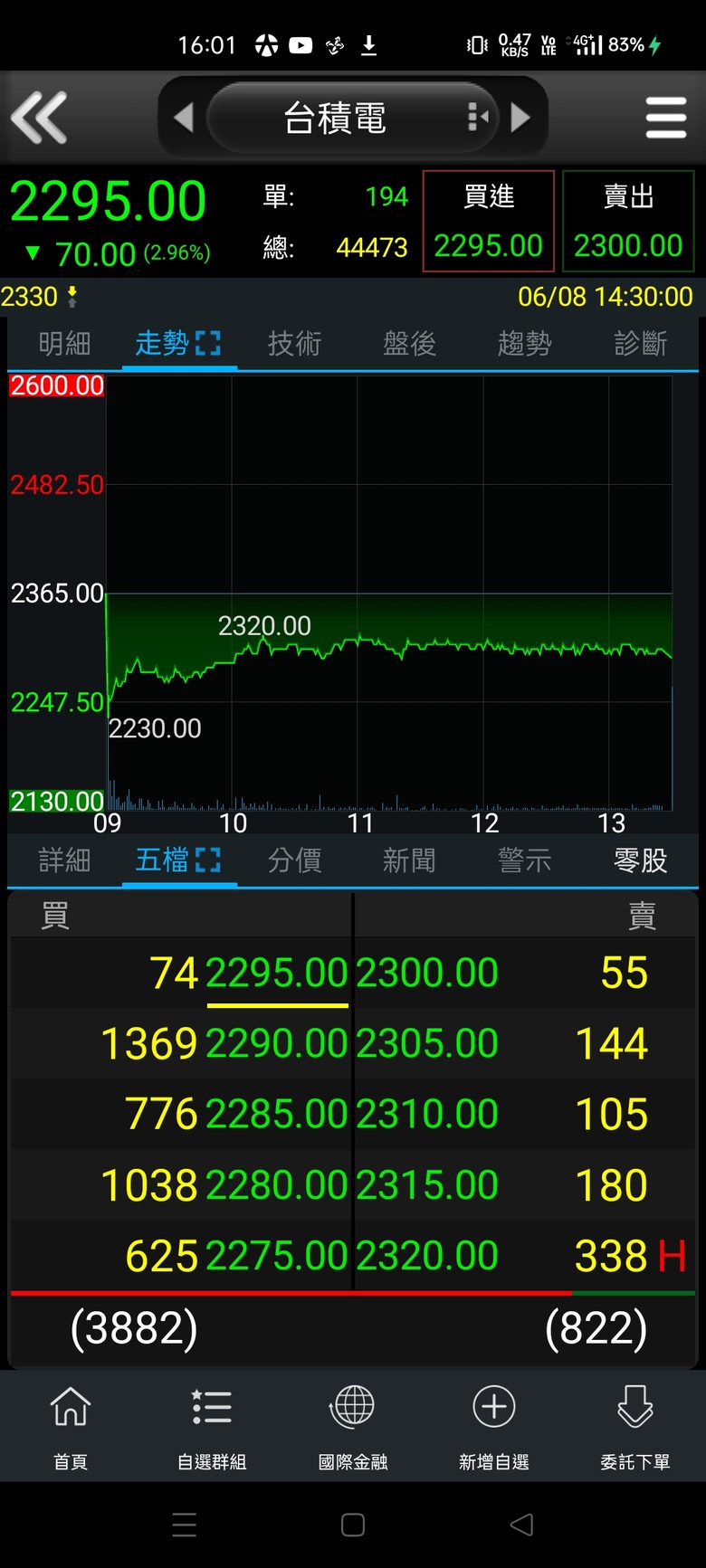The height and width of the screenshot is (1568, 706).
Task: Show the 詳細 tab
Action: [64, 860]
